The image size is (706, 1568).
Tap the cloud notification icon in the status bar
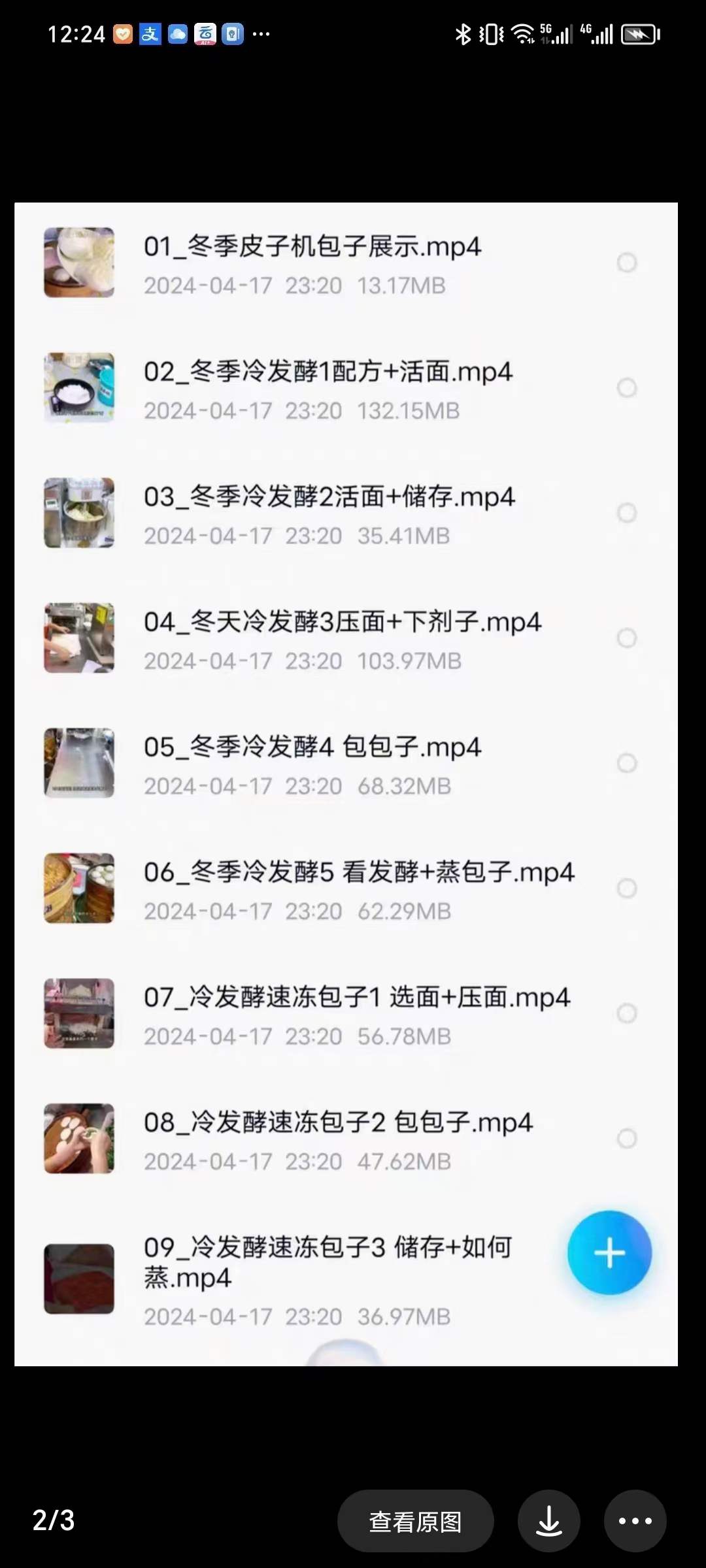tap(176, 34)
